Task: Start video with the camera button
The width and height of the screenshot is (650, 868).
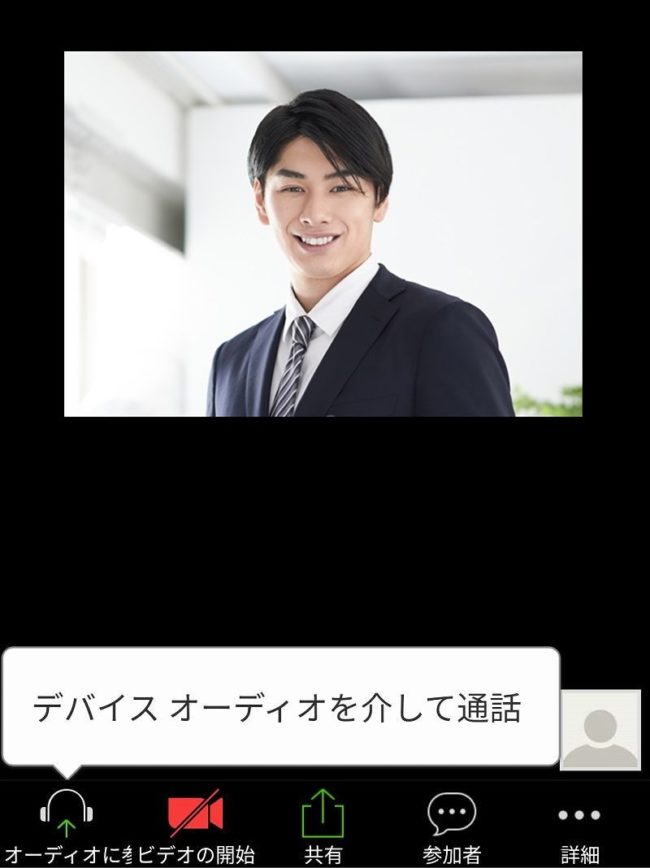Action: point(196,824)
